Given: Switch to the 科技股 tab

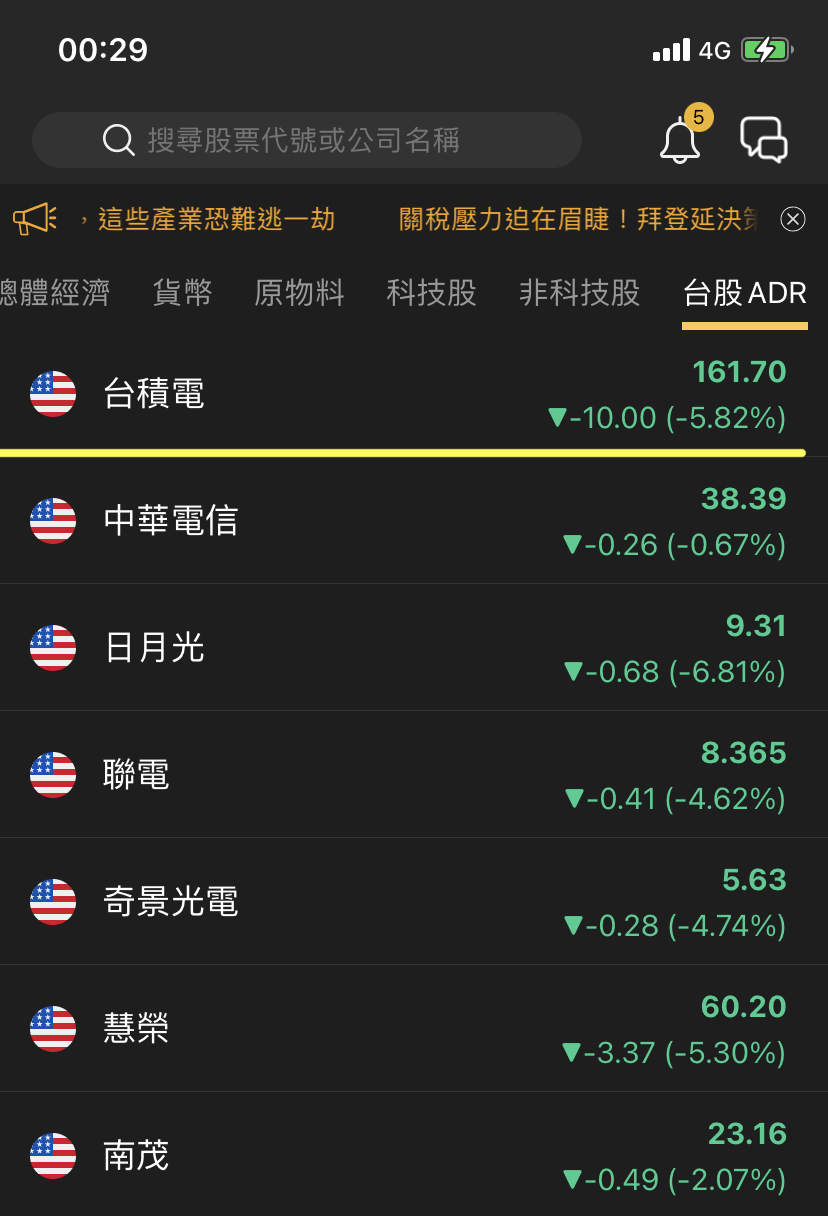Looking at the screenshot, I should pyautogui.click(x=432, y=293).
